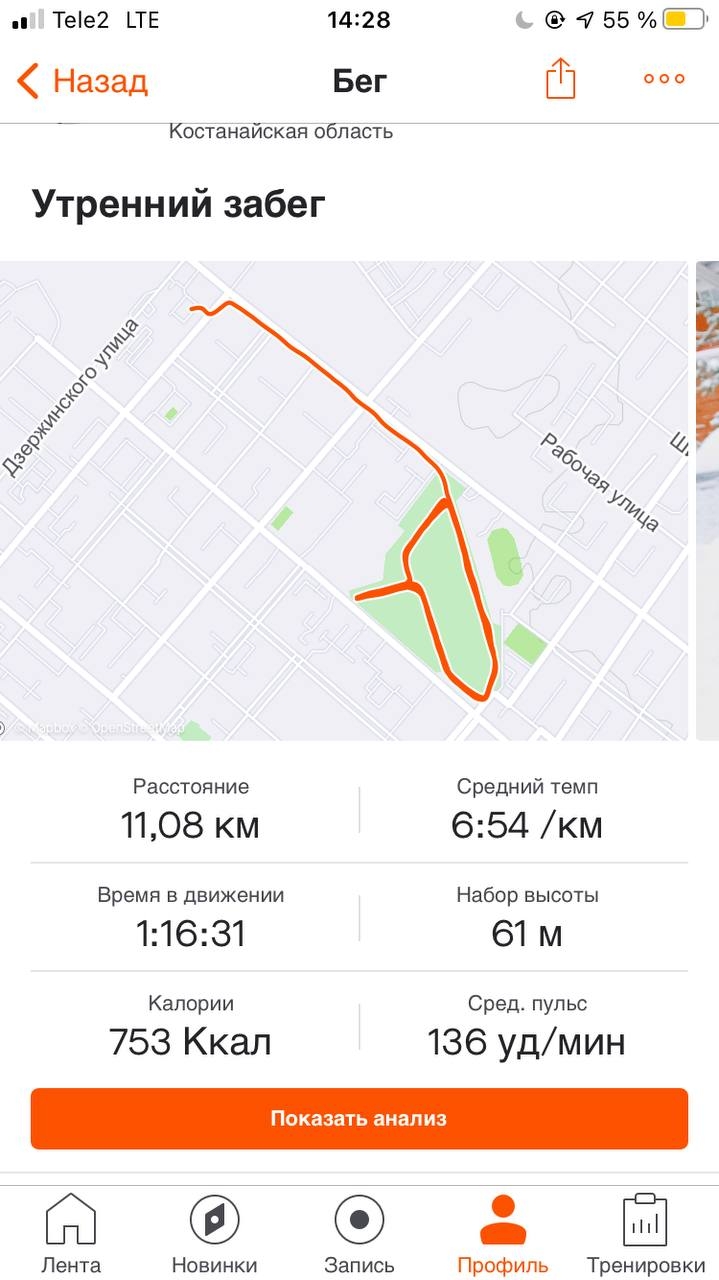Open the photo next to the map

(708, 500)
